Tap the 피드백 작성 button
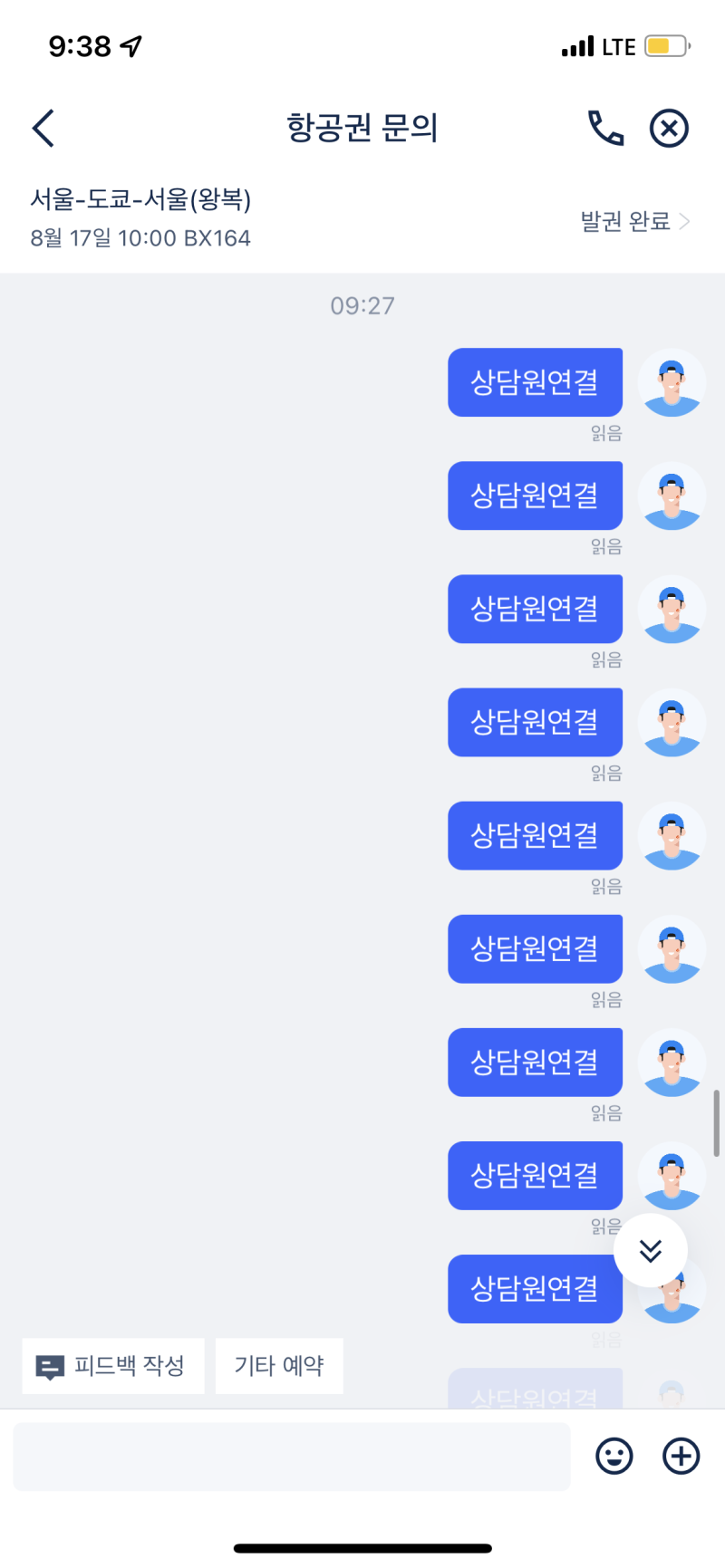 [113, 1365]
